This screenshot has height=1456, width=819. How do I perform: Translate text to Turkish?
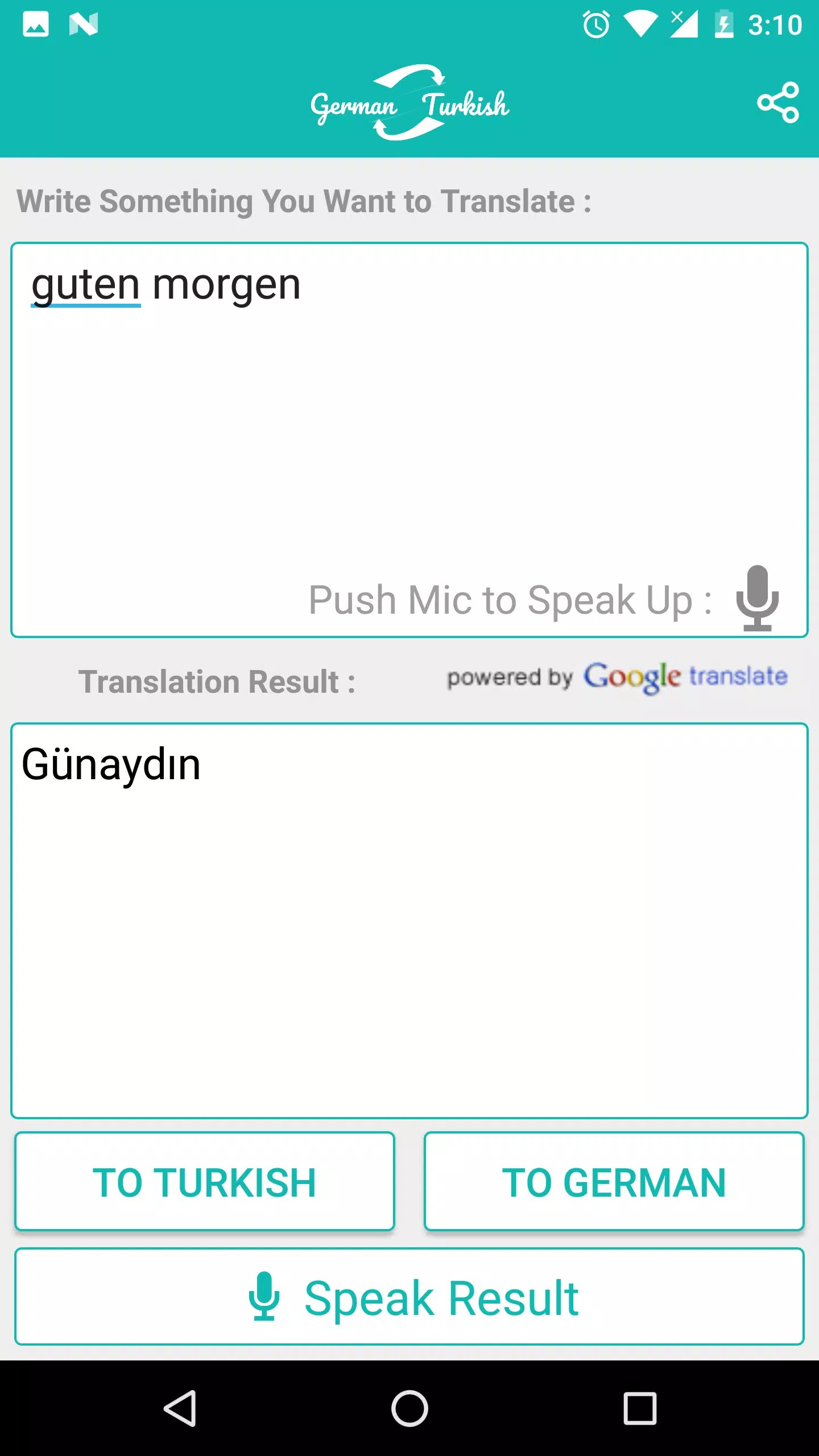(205, 1182)
